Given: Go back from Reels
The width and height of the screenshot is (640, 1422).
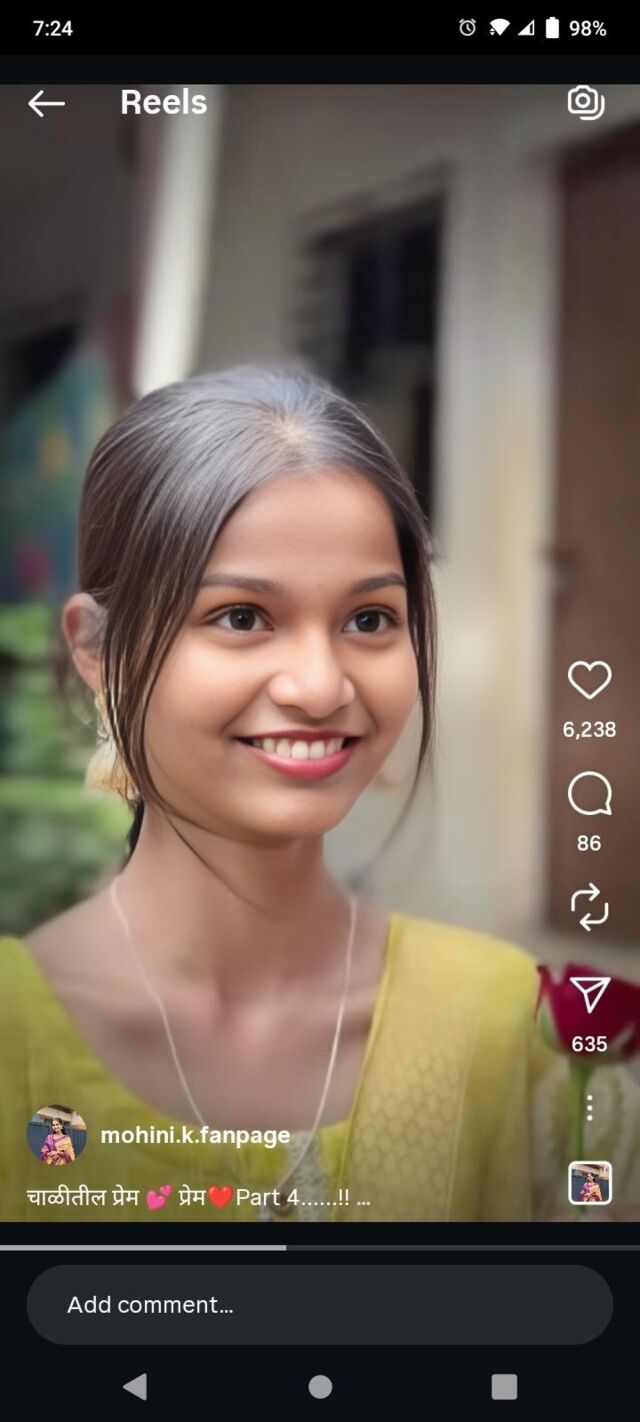Looking at the screenshot, I should click(x=46, y=103).
